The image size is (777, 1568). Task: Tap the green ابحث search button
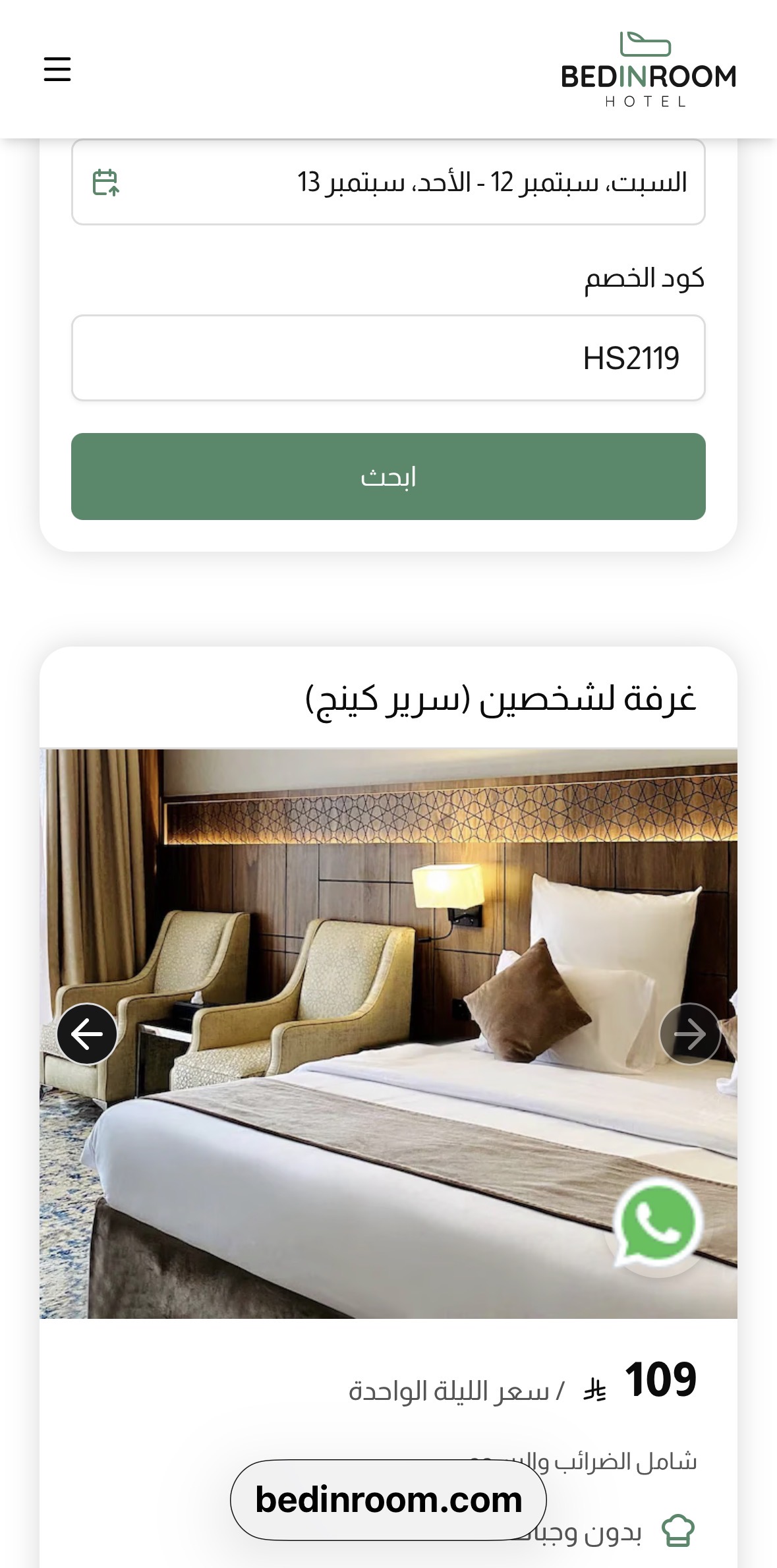pos(388,477)
